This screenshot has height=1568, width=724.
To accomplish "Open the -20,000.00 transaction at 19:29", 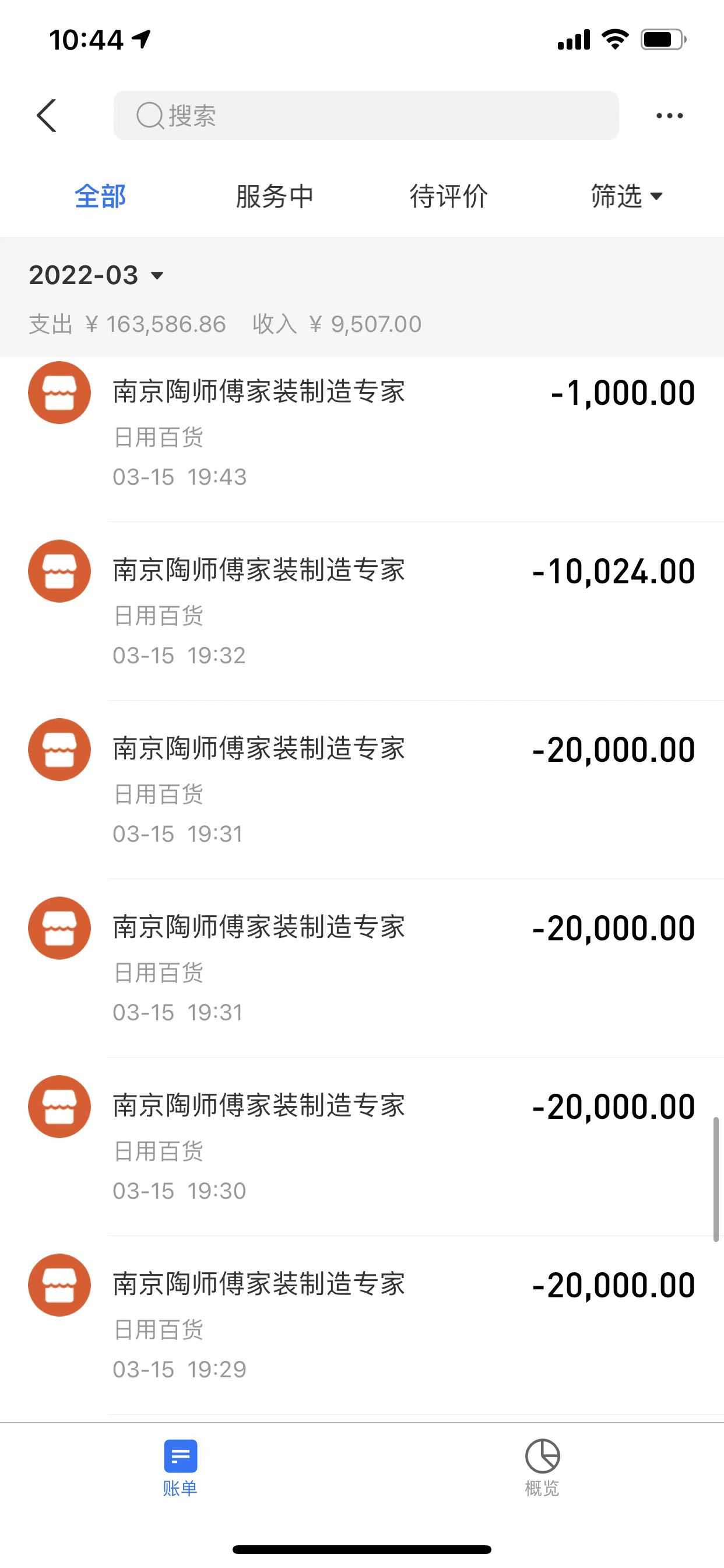I will pyautogui.click(x=361, y=1326).
